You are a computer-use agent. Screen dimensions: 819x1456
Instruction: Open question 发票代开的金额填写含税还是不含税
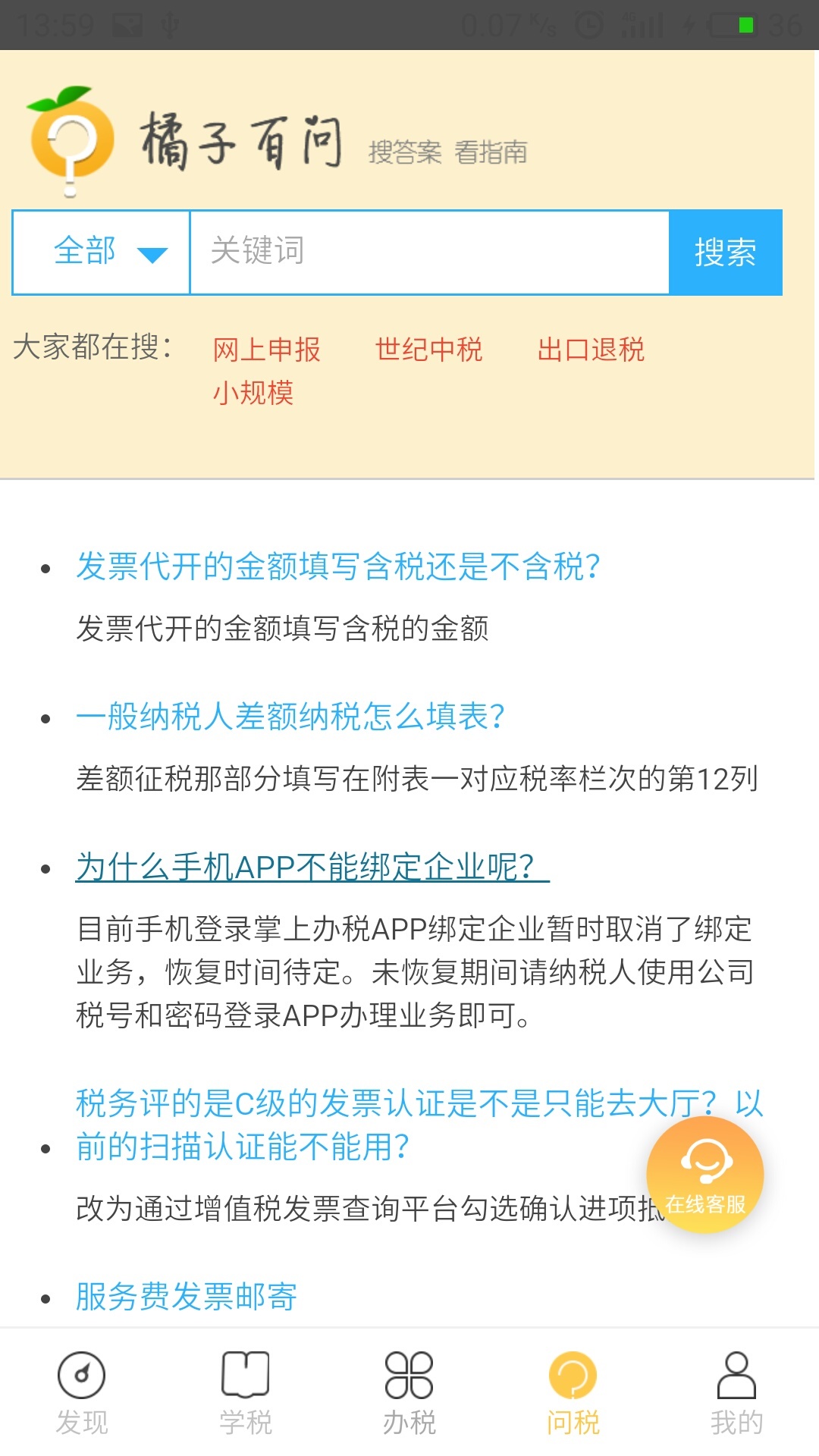click(x=338, y=566)
